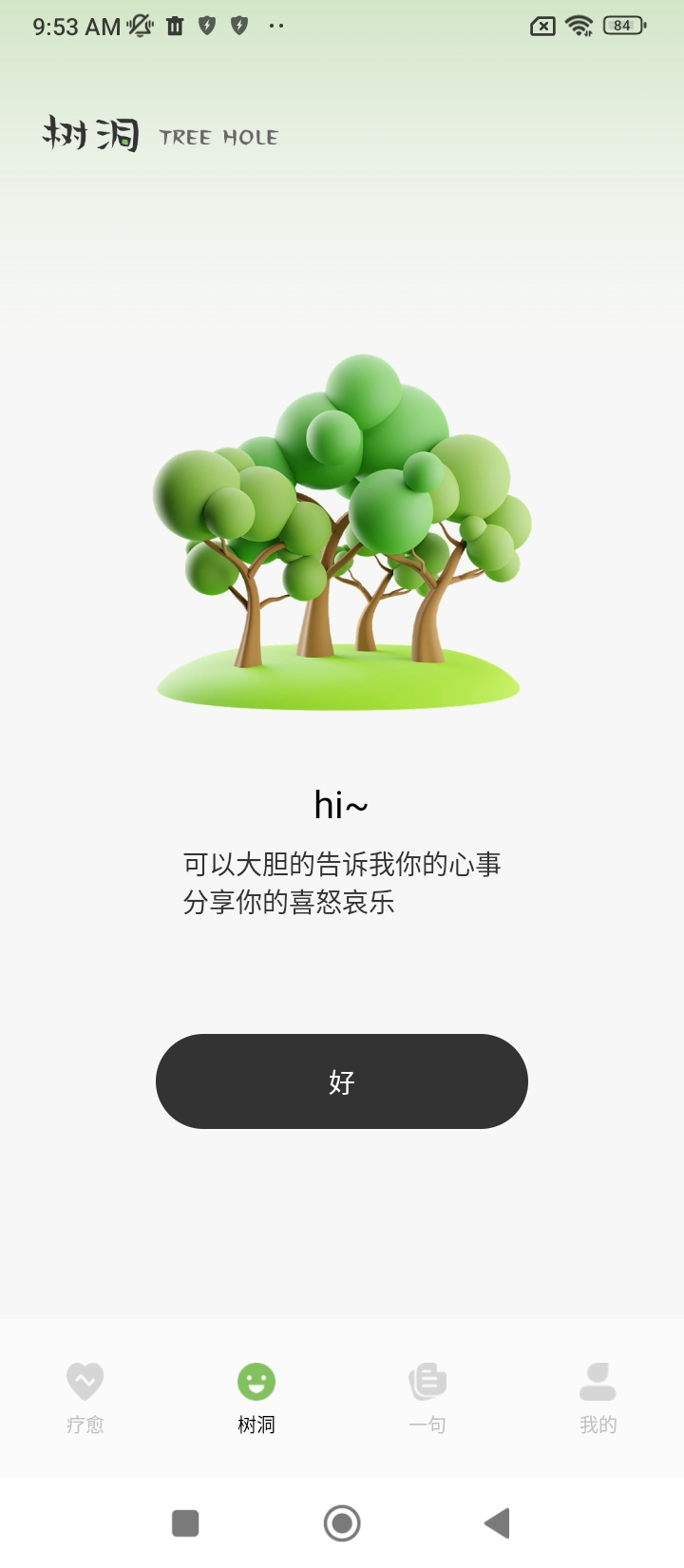Switch to the 疗愈 tab
This screenshot has width=684, height=1568.
pyautogui.click(x=85, y=1398)
